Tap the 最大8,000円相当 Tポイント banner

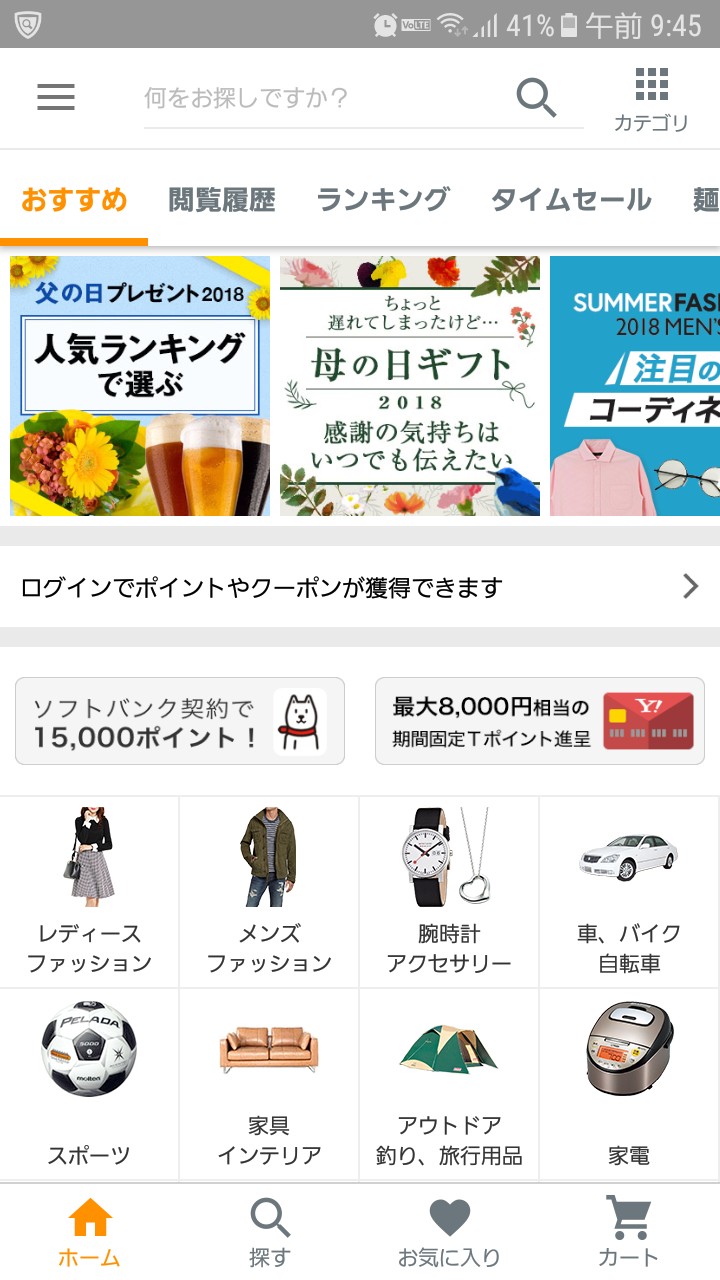point(540,721)
